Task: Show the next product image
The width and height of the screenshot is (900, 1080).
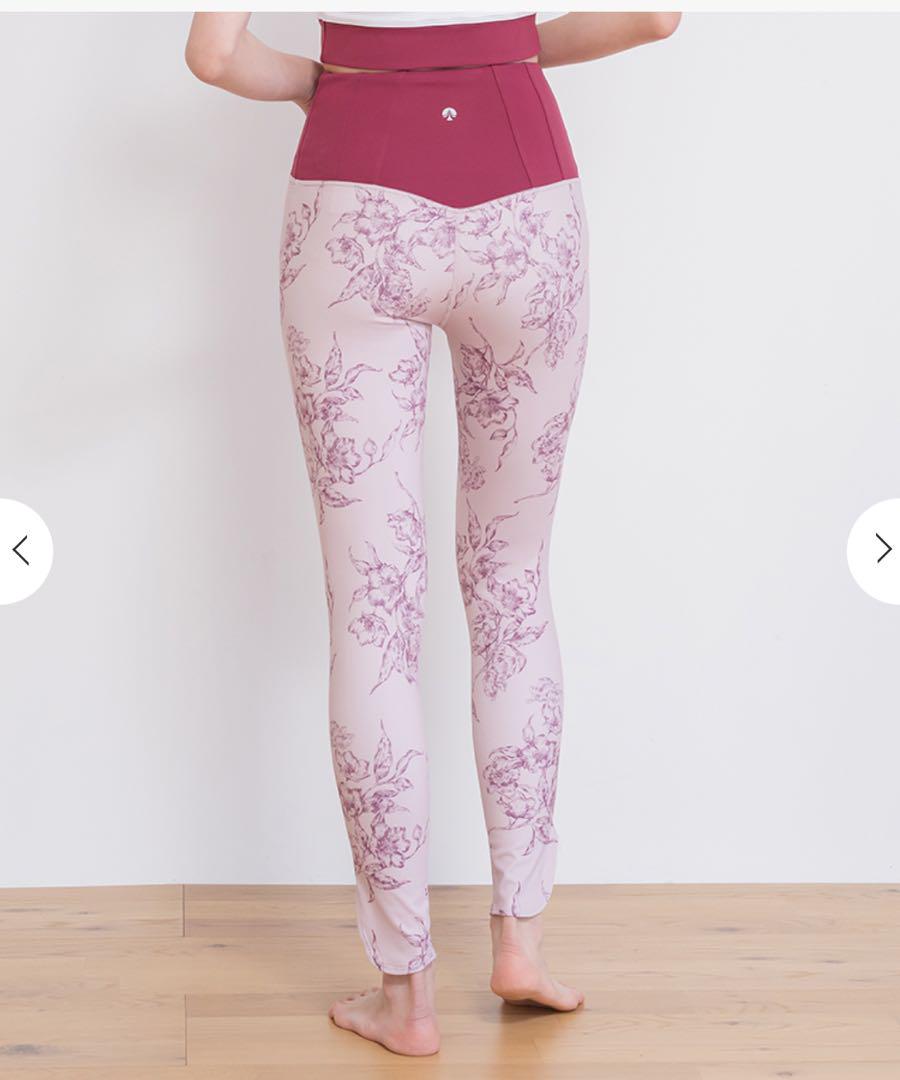Action: [x=880, y=549]
